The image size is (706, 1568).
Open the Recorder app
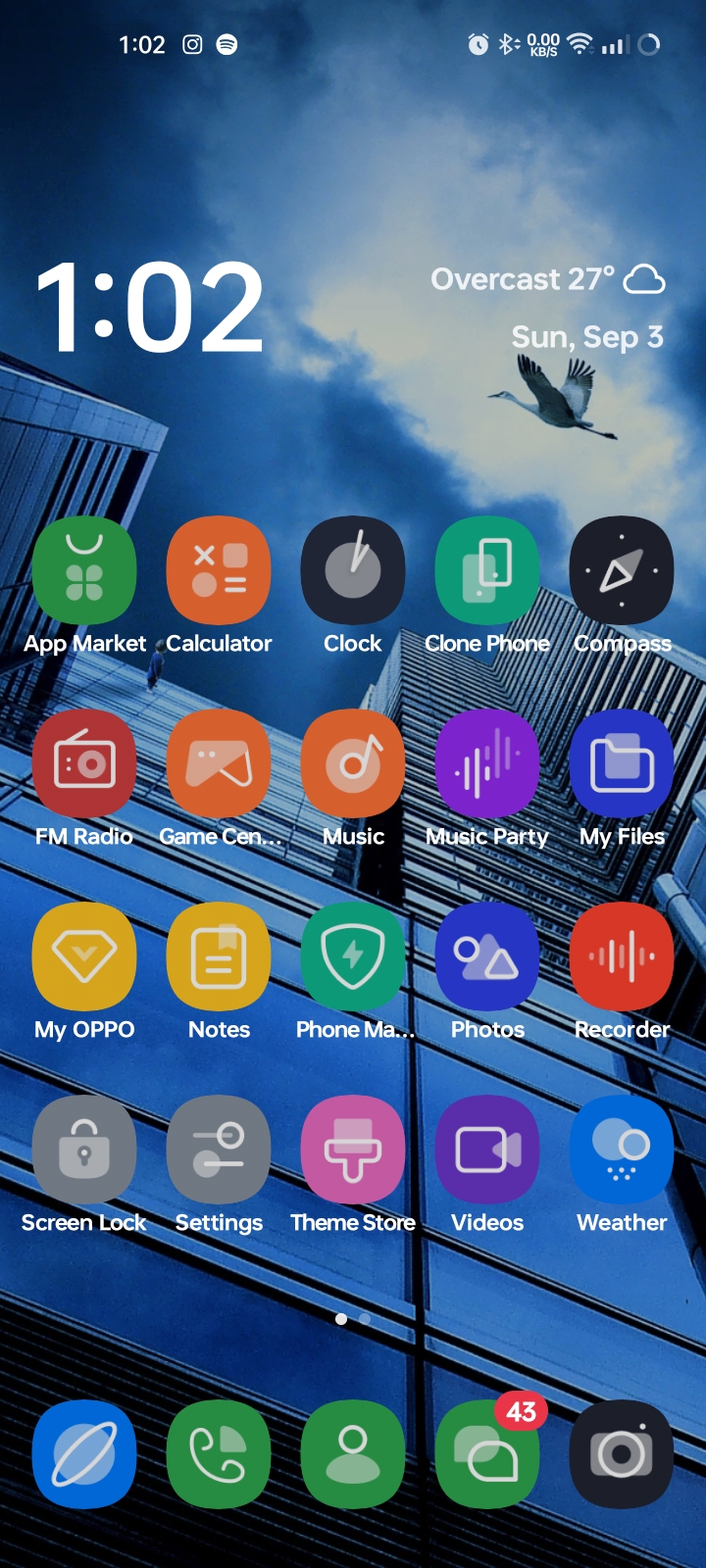pyautogui.click(x=622, y=956)
